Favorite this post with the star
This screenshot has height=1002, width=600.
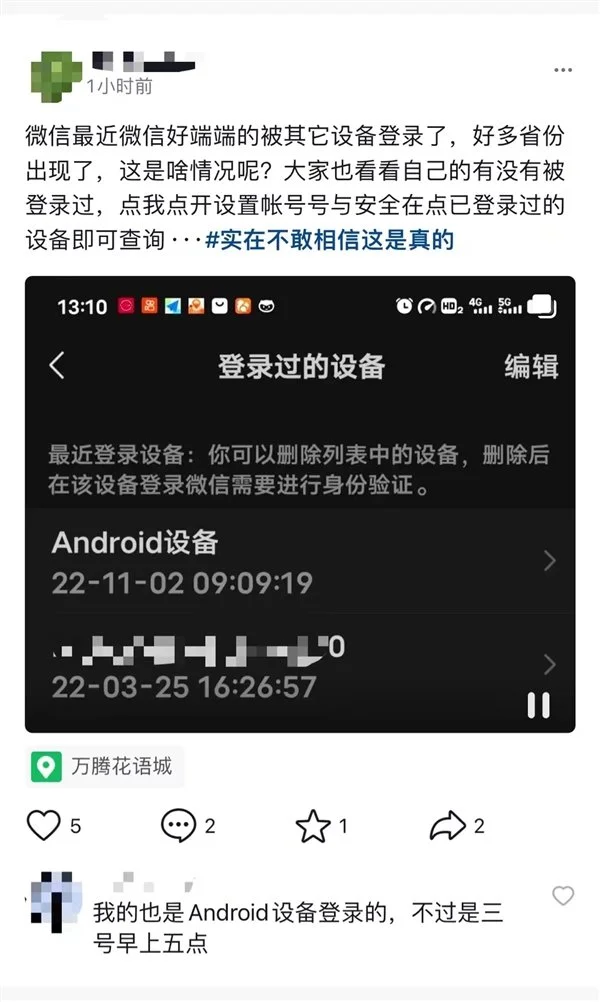point(313,826)
